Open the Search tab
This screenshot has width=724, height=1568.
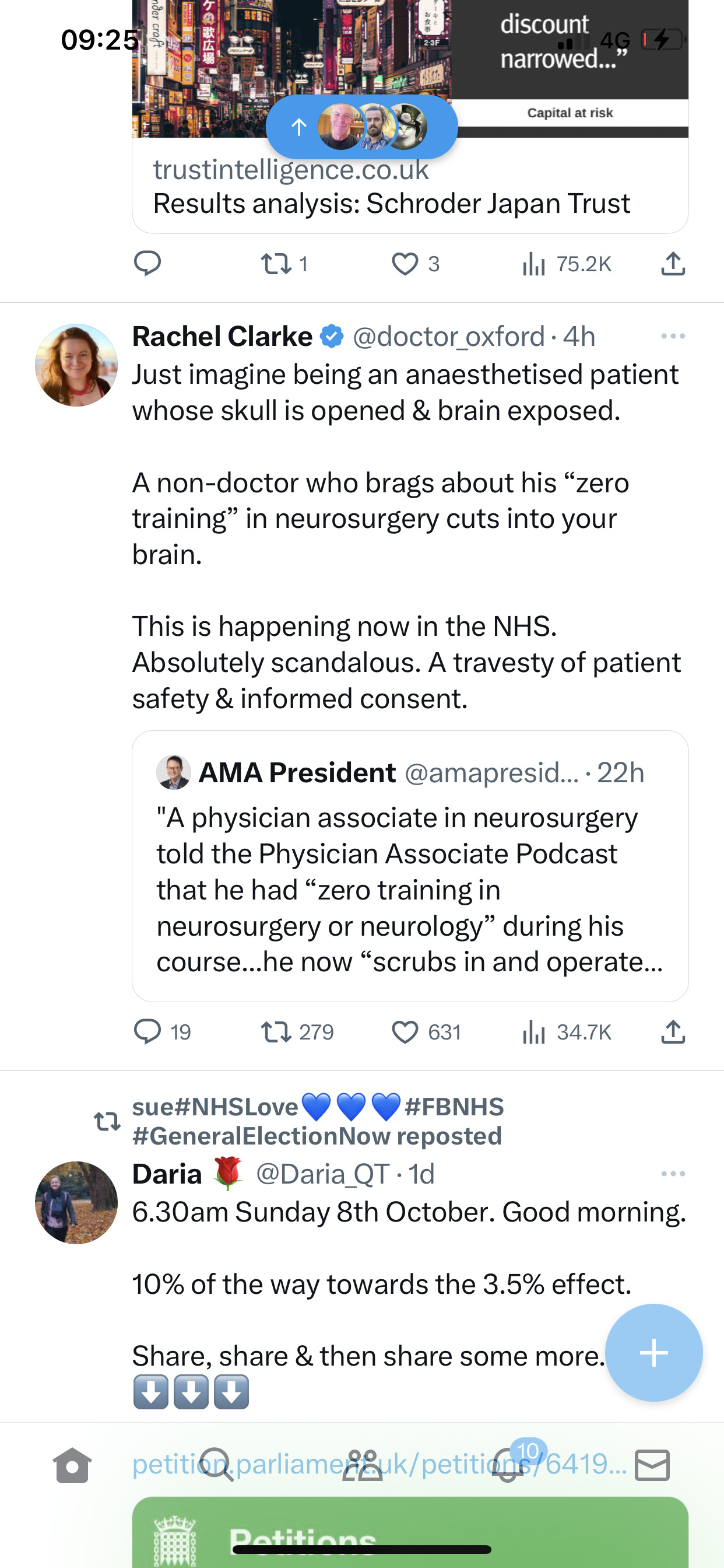coord(217,1465)
